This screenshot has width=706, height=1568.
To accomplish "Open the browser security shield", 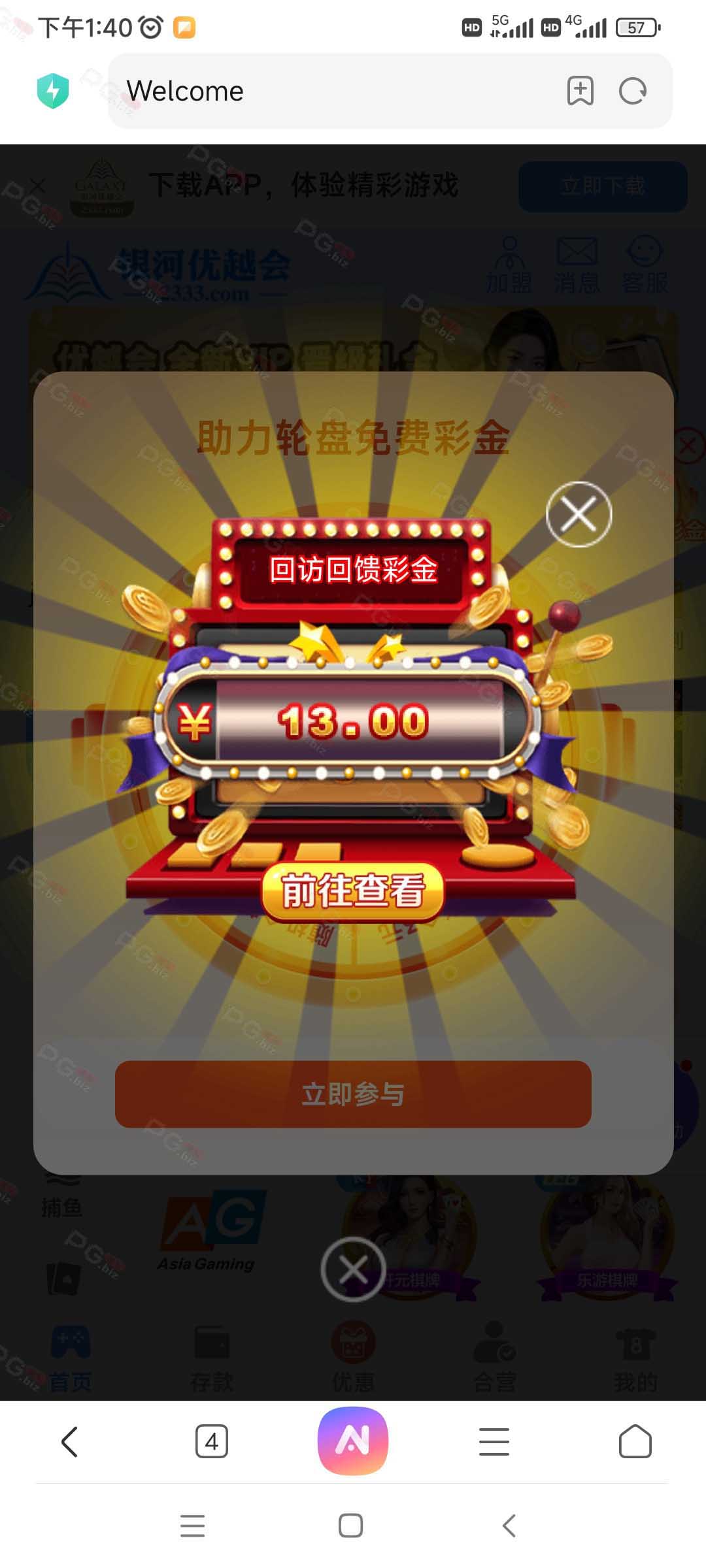I will [x=53, y=91].
